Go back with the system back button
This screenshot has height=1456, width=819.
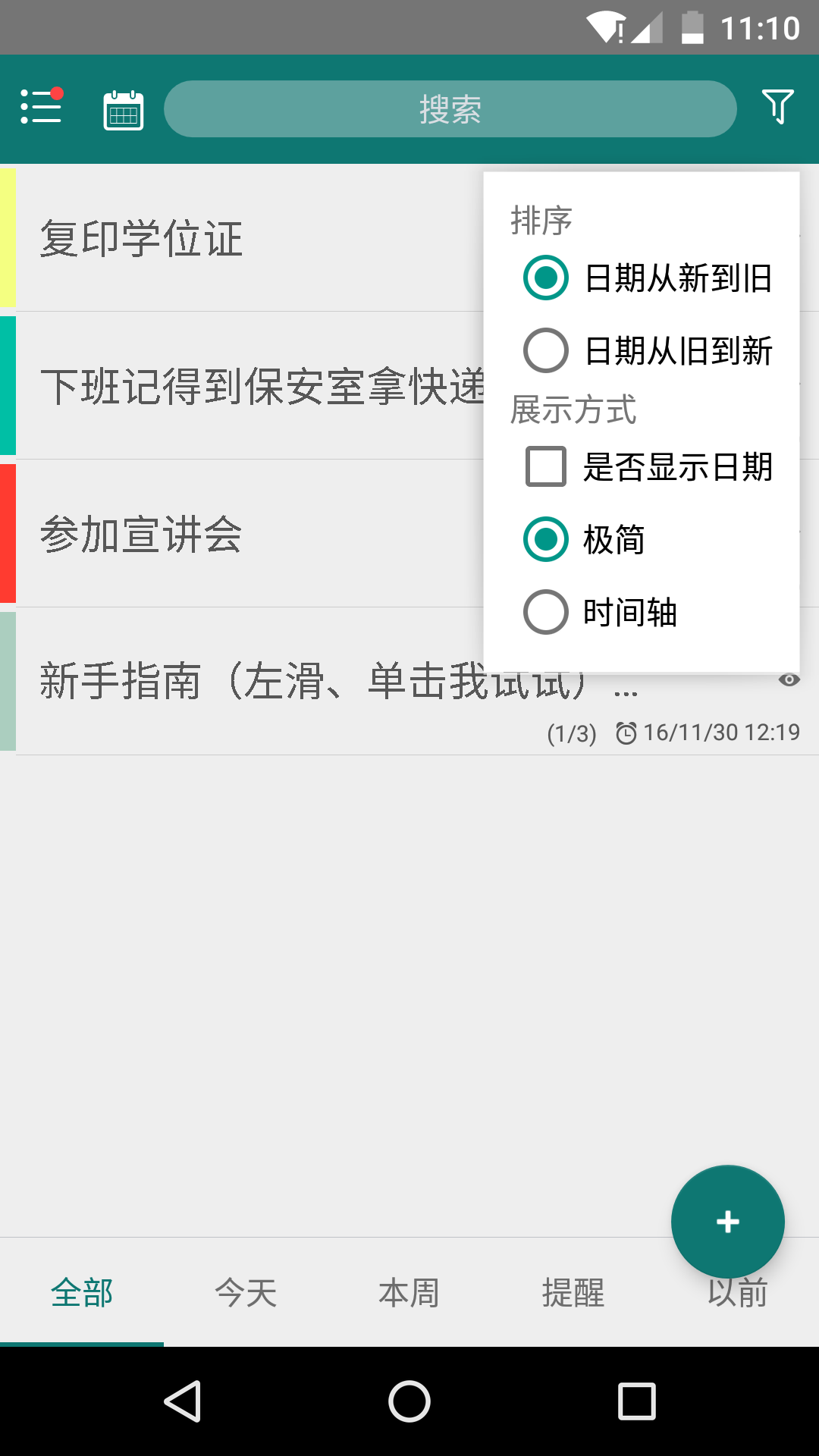tap(183, 1401)
